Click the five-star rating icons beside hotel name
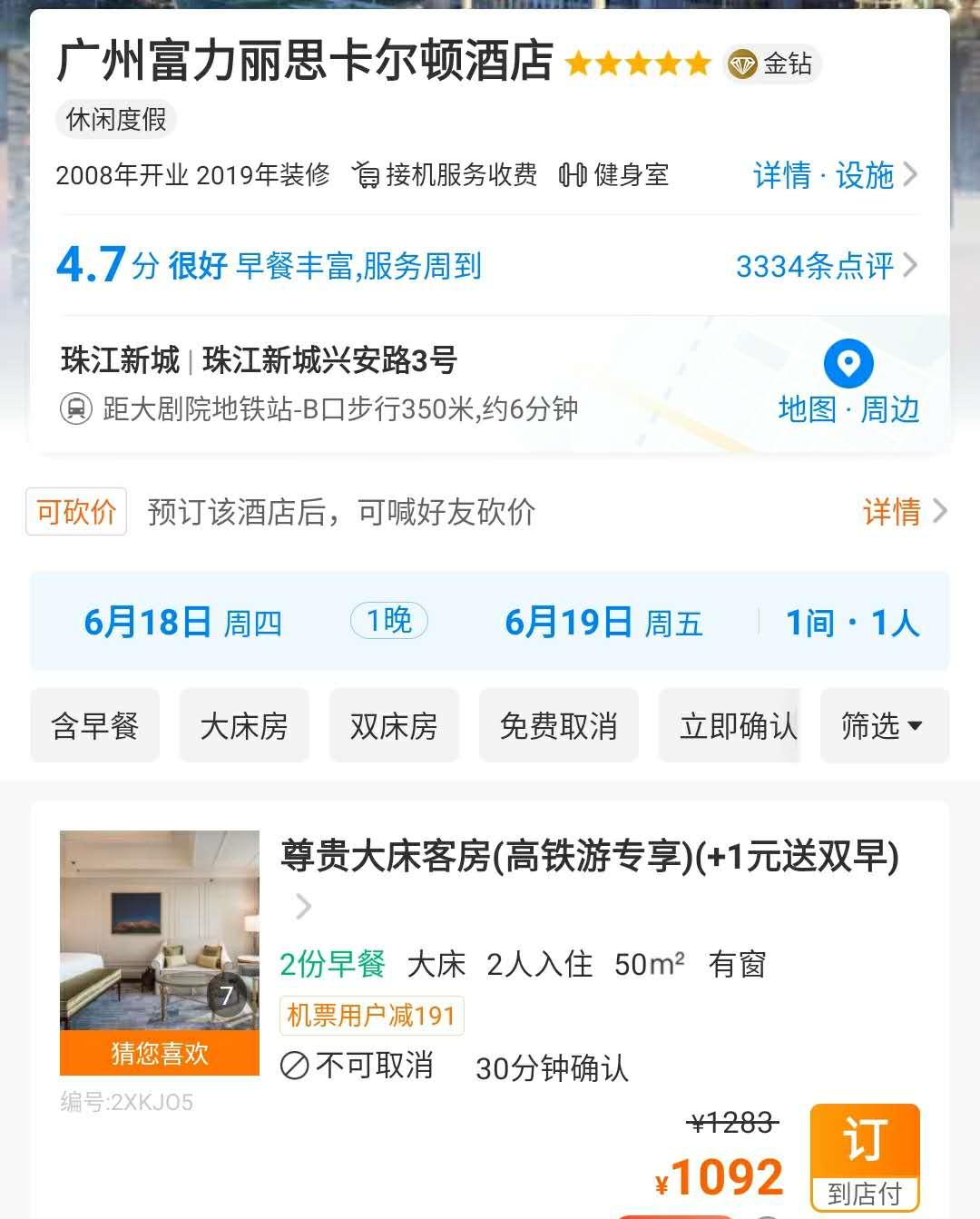 [633, 64]
